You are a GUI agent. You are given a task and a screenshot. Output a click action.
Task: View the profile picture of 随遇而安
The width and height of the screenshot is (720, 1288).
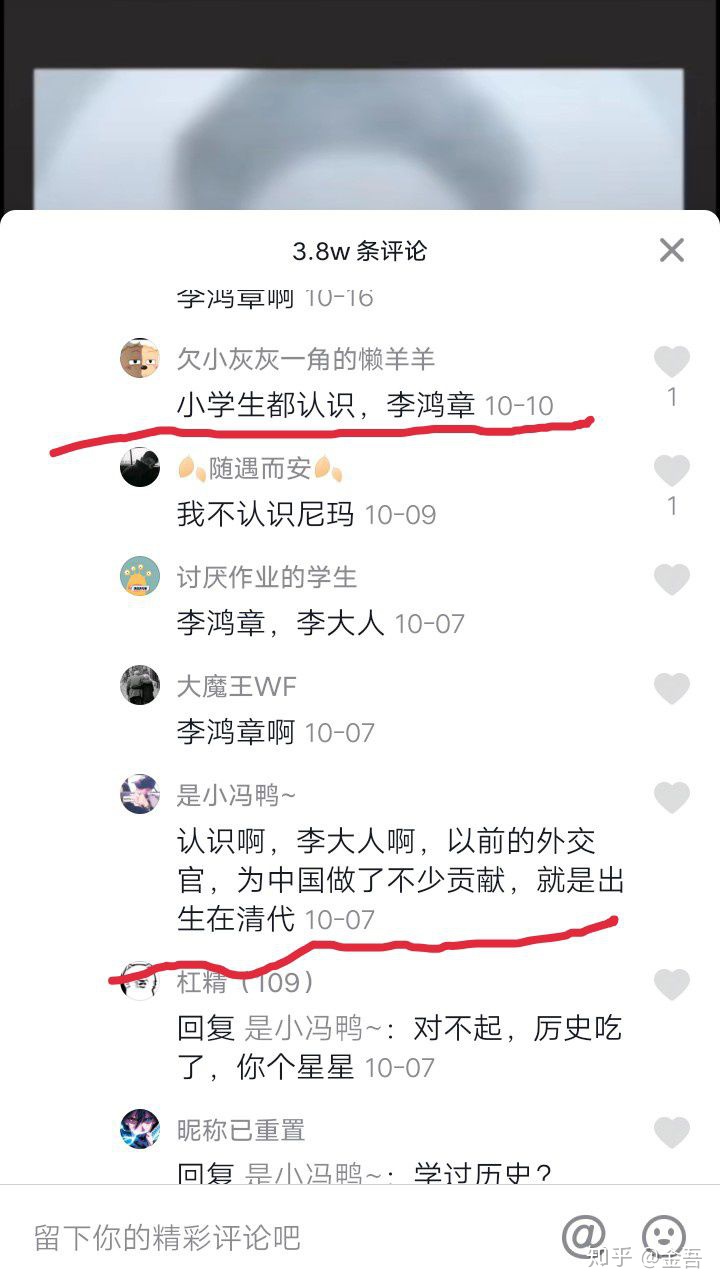pyautogui.click(x=140, y=467)
